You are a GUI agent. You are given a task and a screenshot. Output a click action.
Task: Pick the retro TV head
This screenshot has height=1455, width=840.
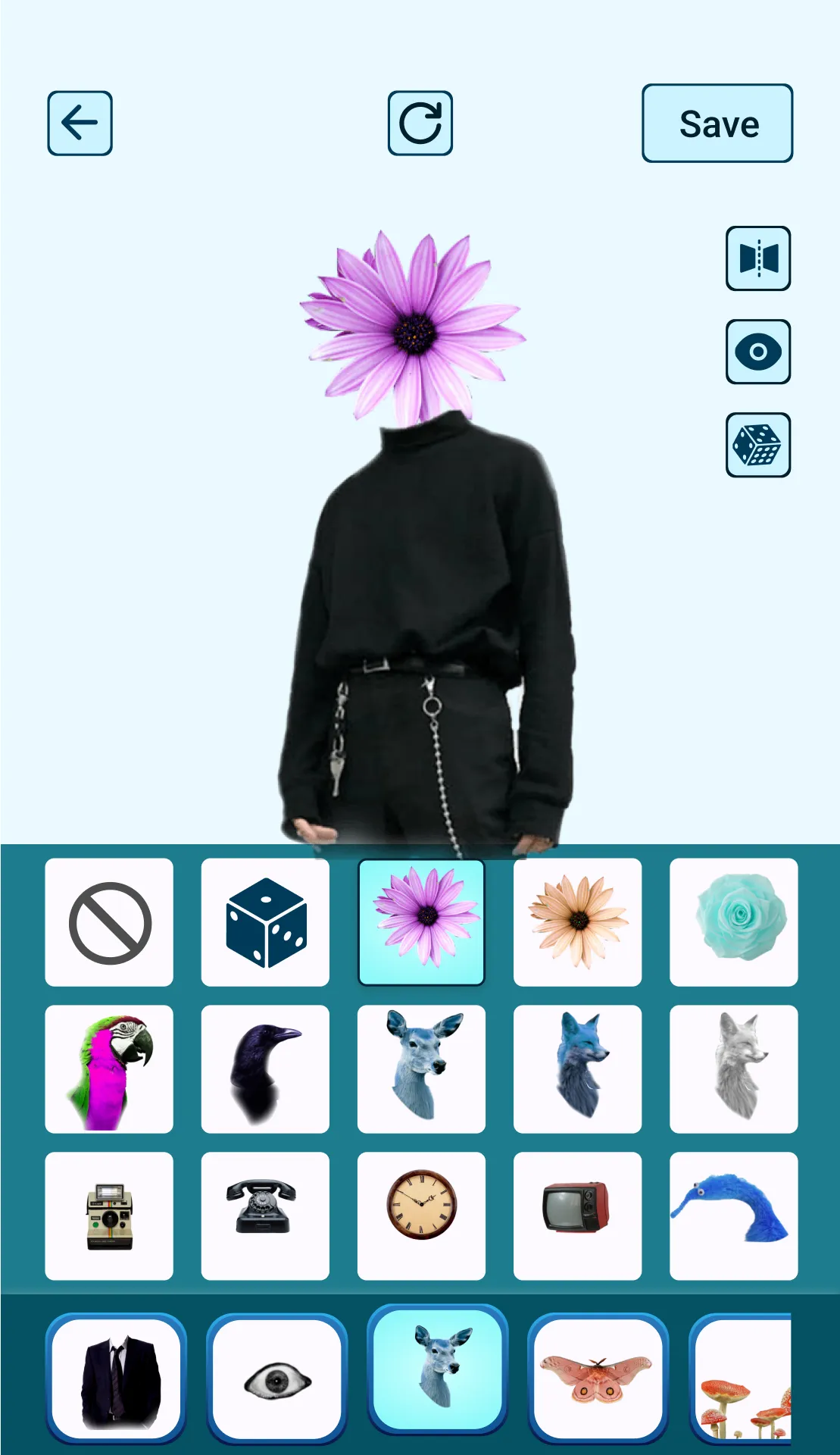coord(577,1216)
